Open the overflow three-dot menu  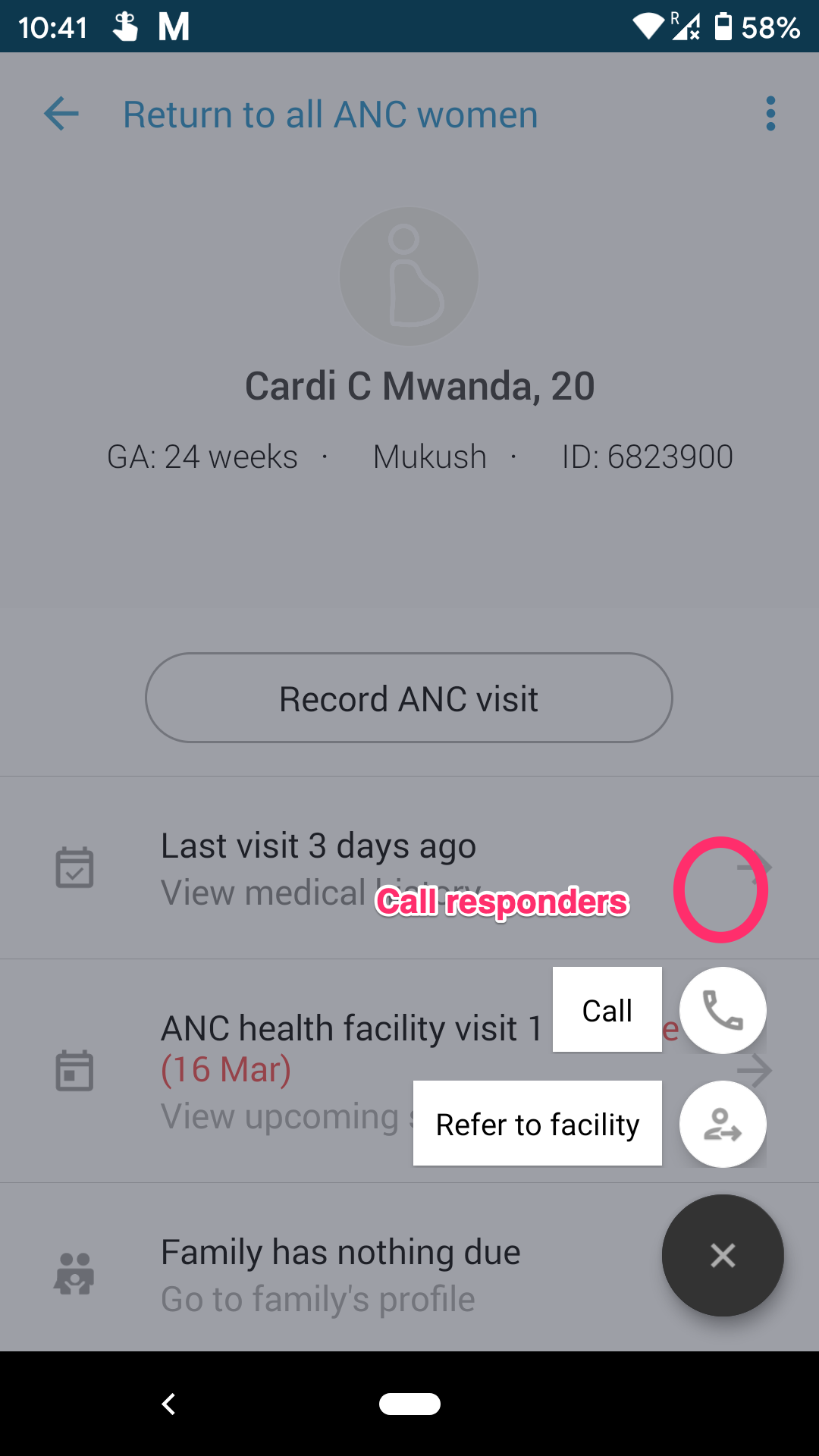(x=770, y=114)
